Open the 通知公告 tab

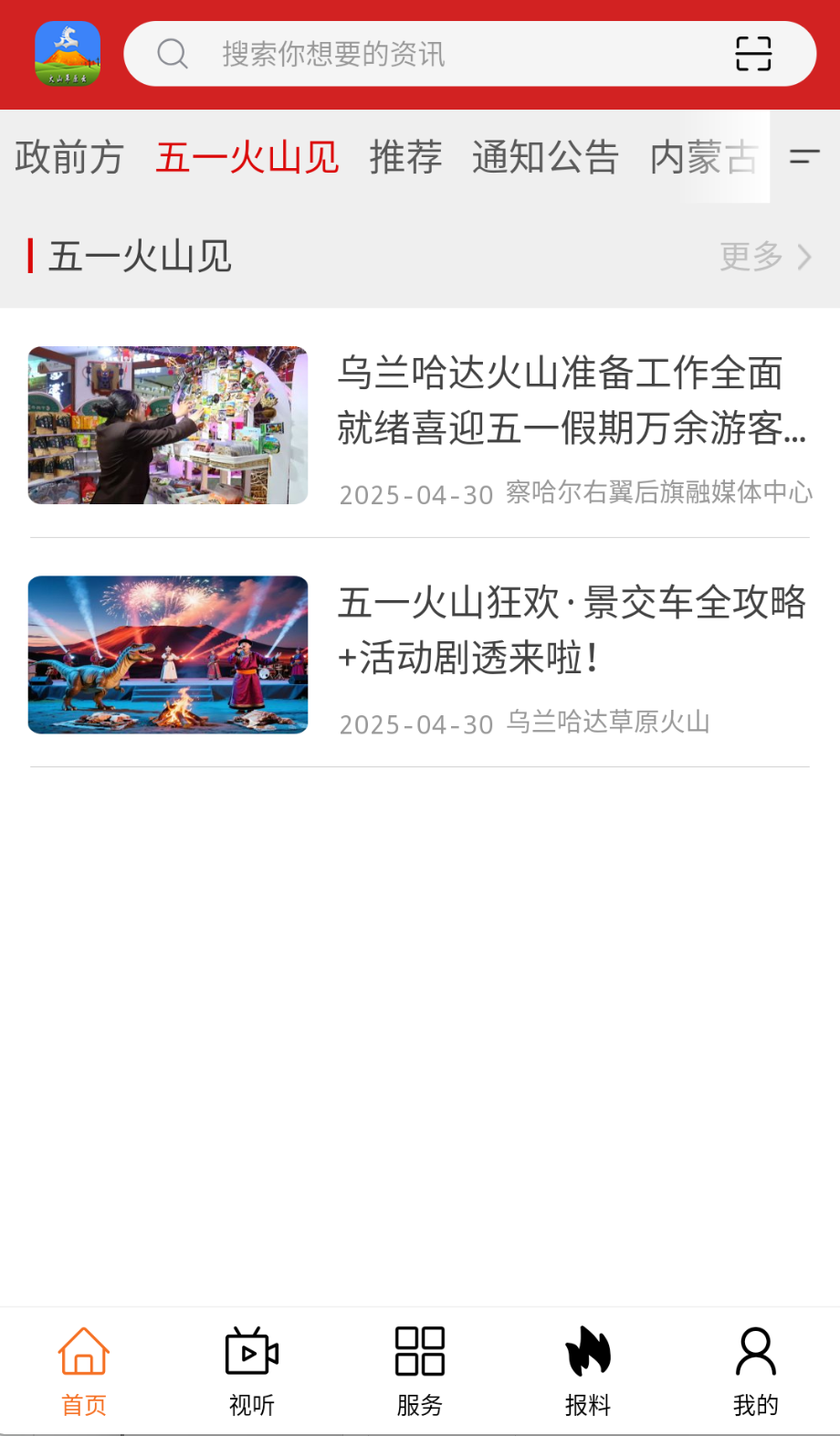pos(546,157)
